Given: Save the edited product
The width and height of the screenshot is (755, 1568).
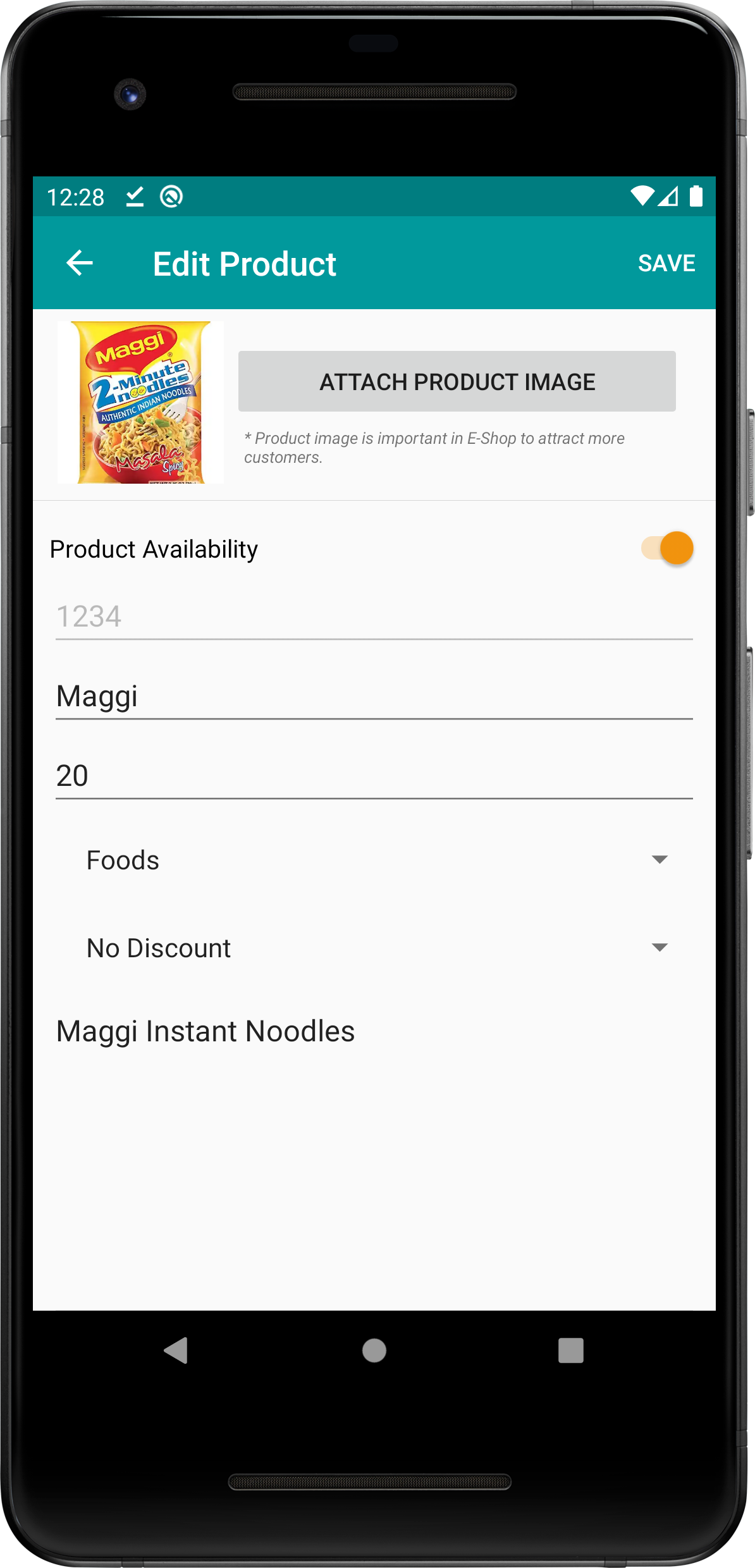Looking at the screenshot, I should tap(666, 263).
